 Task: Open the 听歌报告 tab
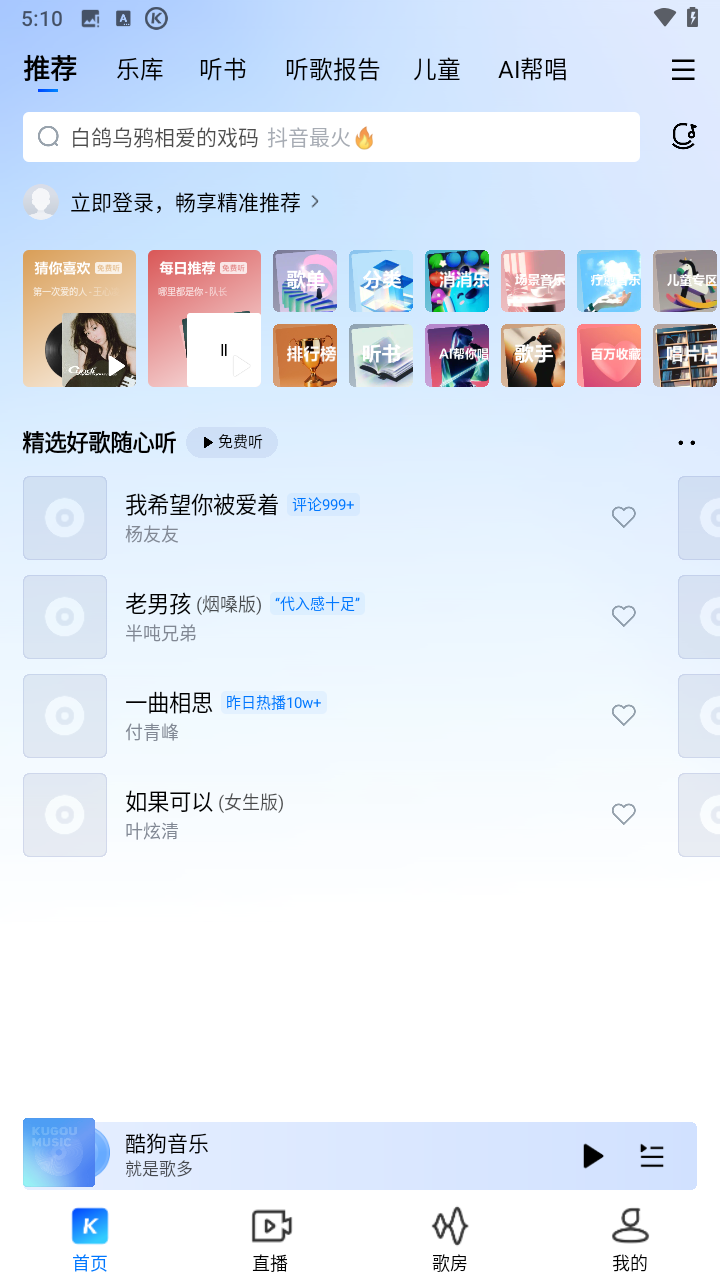click(x=332, y=70)
